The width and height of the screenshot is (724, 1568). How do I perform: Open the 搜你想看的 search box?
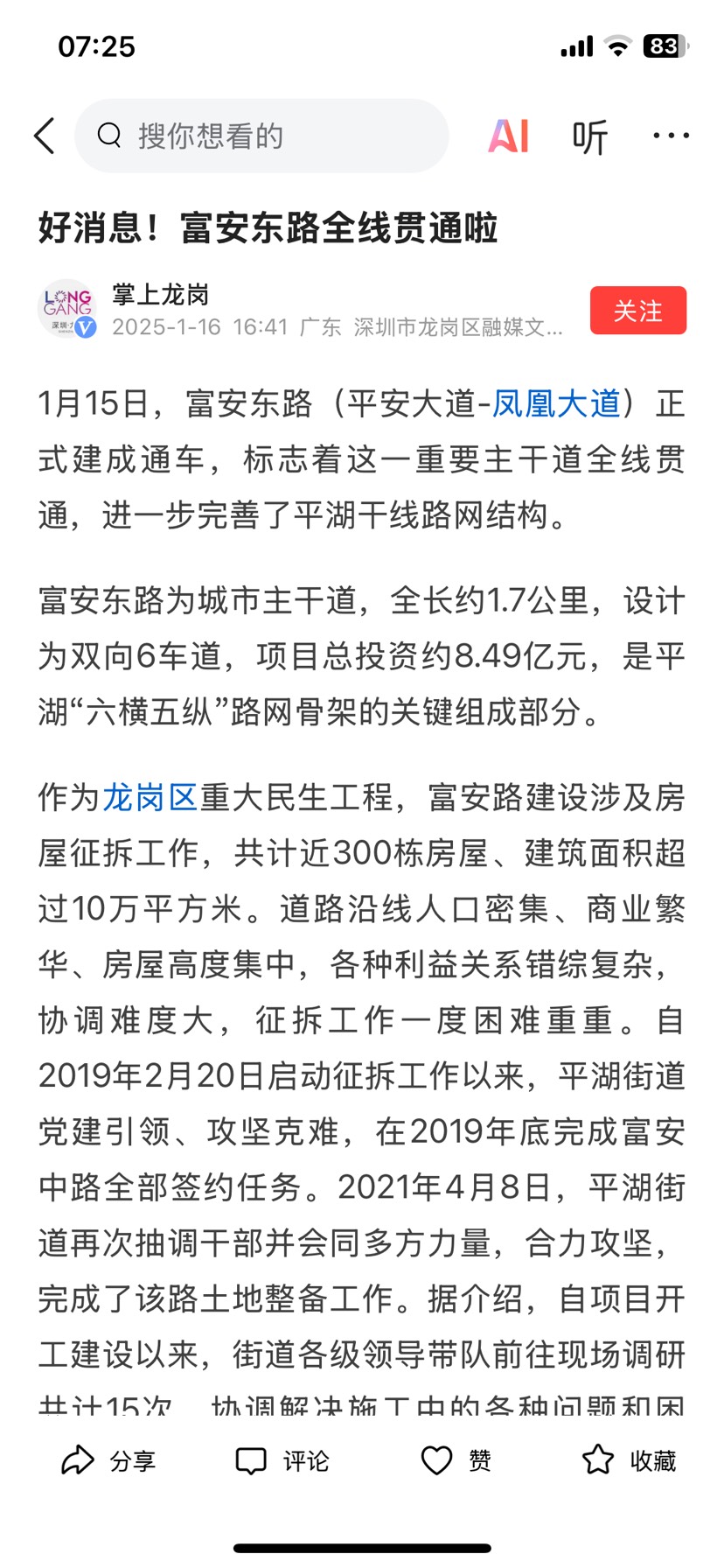click(262, 136)
